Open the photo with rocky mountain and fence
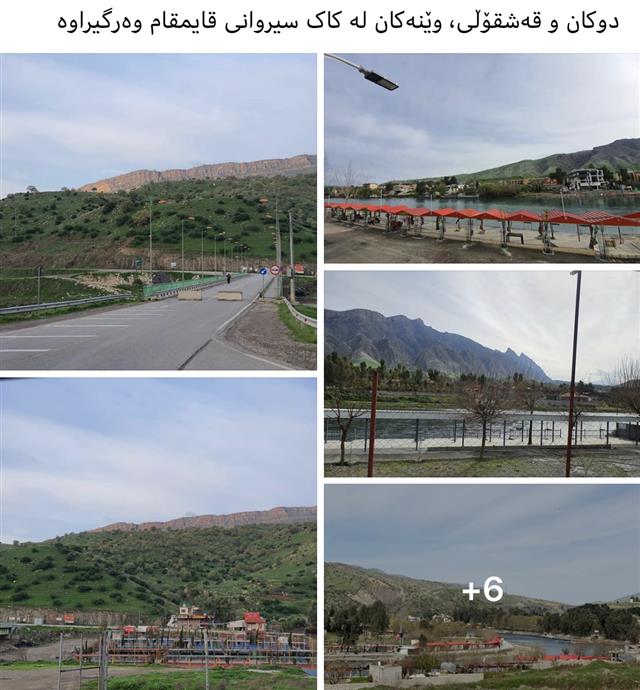Viewport: 640px width, 690px height. pos(481,373)
